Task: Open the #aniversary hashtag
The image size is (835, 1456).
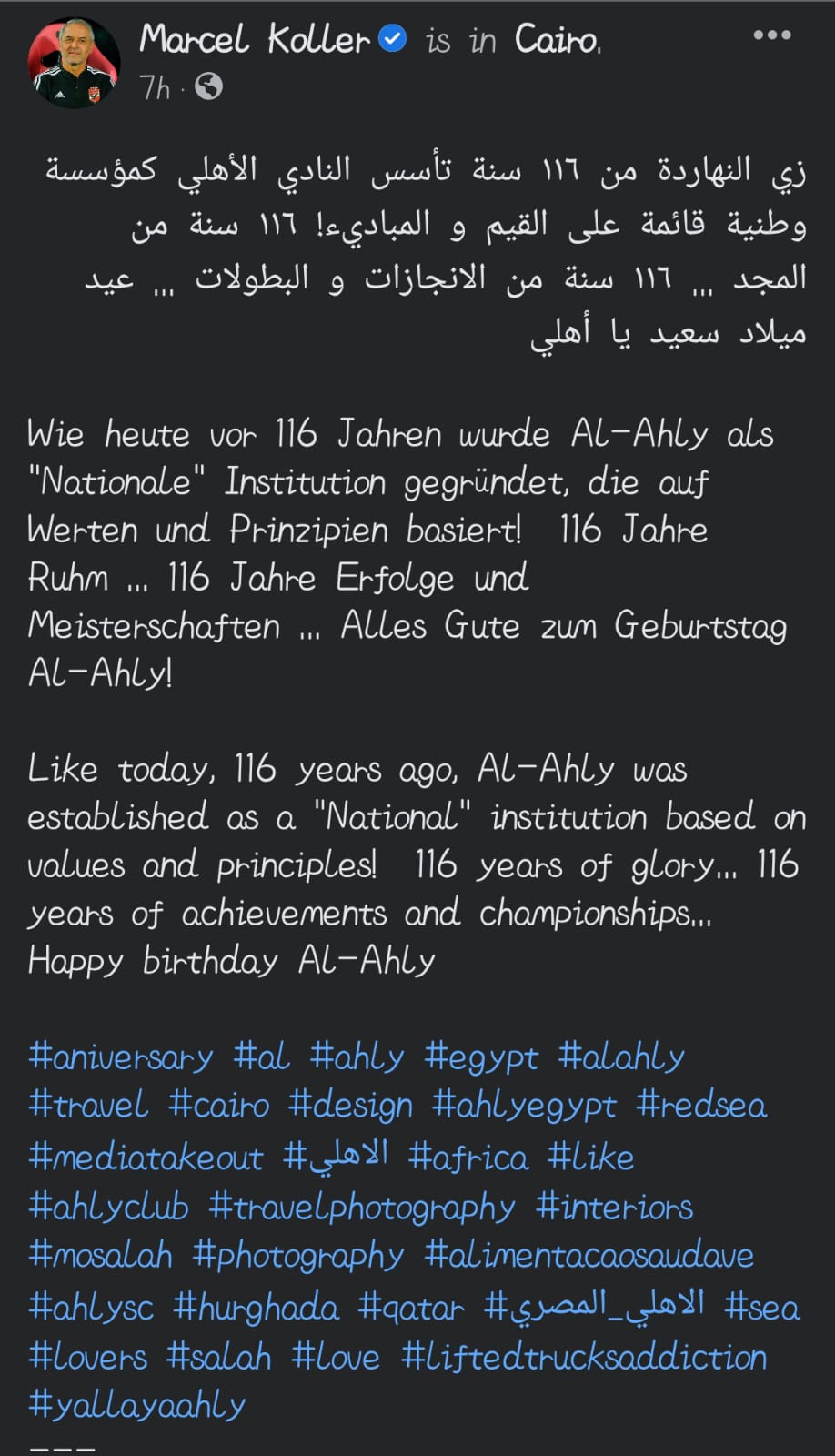Action: tap(120, 1057)
